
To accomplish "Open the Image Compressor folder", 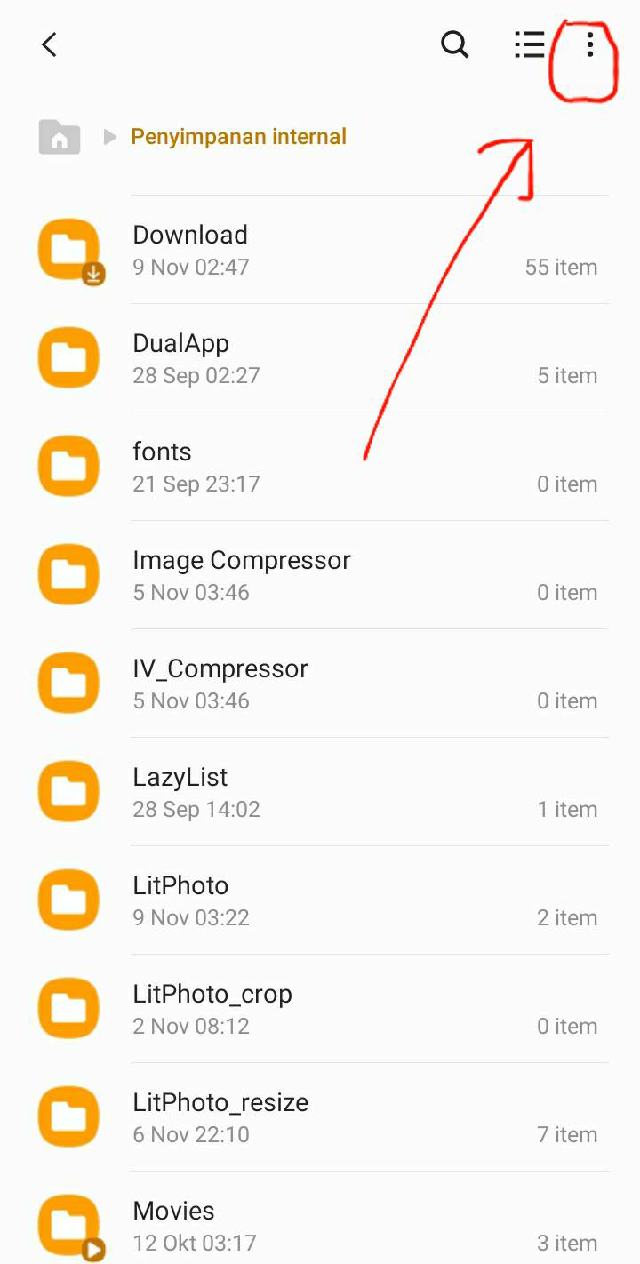I will point(320,575).
